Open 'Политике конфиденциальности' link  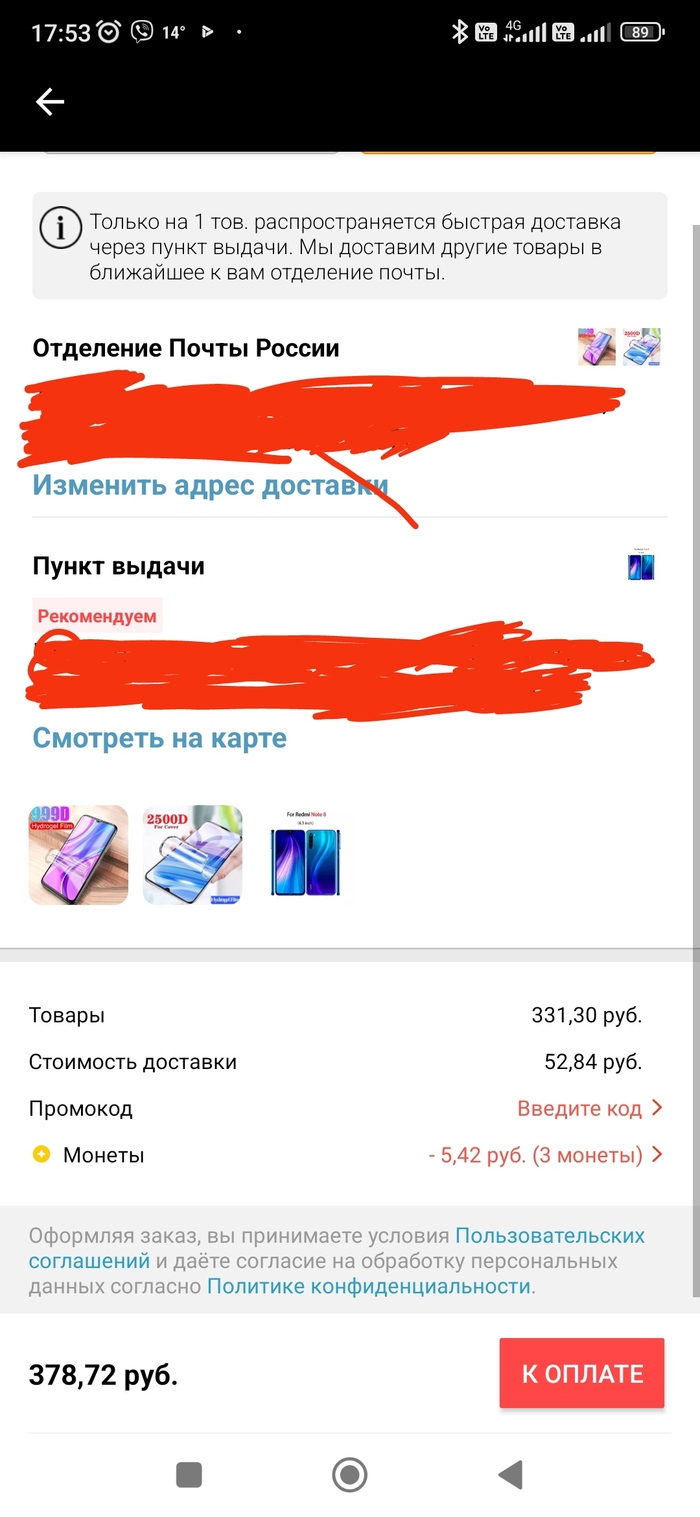(x=368, y=1286)
